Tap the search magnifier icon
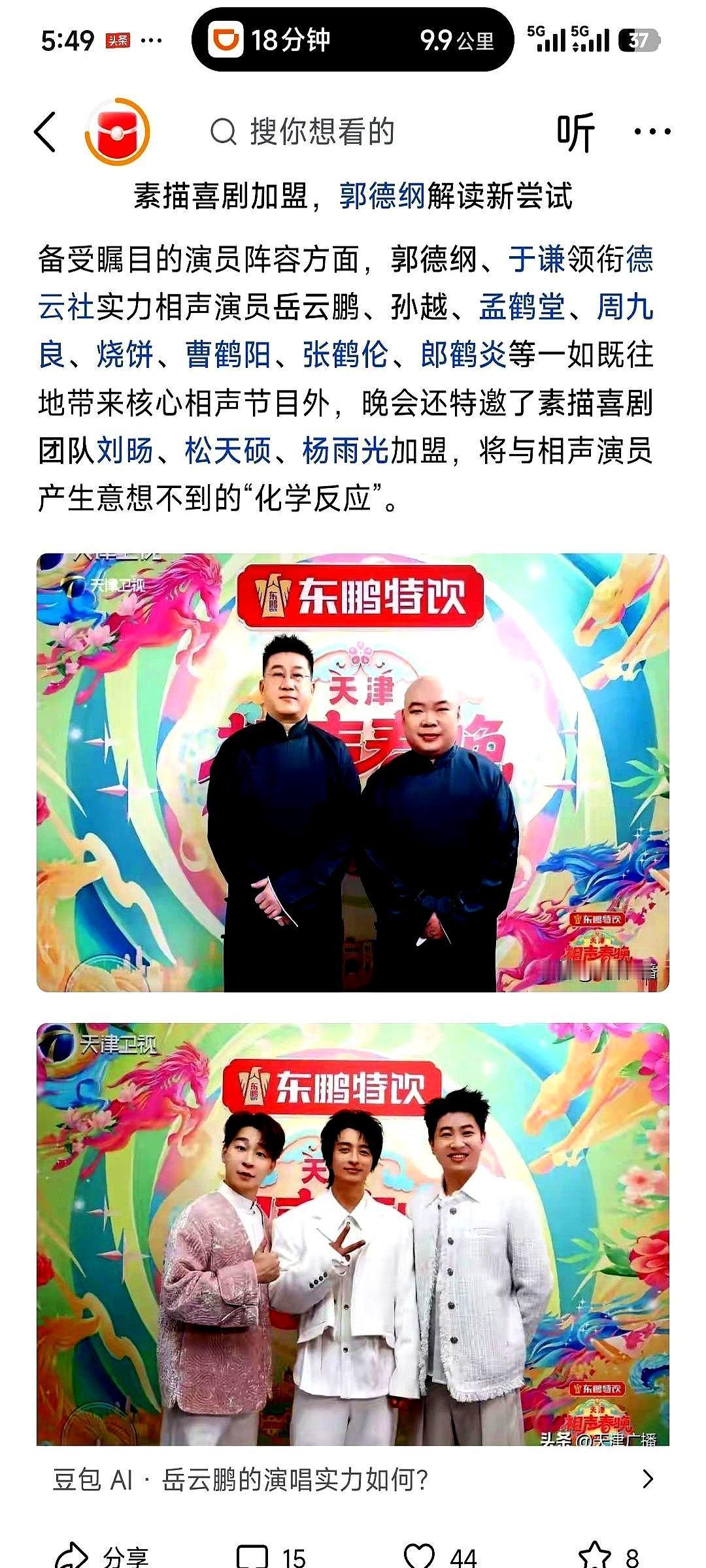Viewport: 706px width, 1568px height. (x=226, y=129)
